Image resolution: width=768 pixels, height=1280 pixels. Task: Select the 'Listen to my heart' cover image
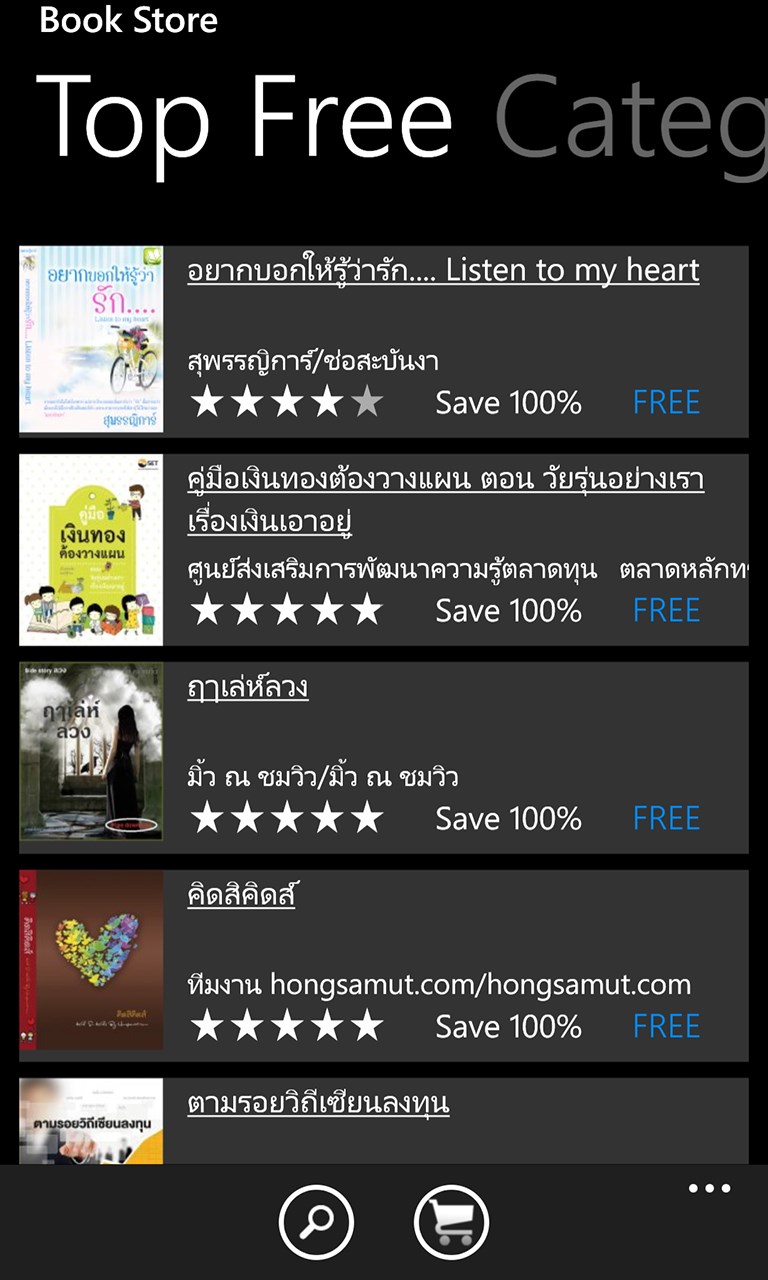91,341
